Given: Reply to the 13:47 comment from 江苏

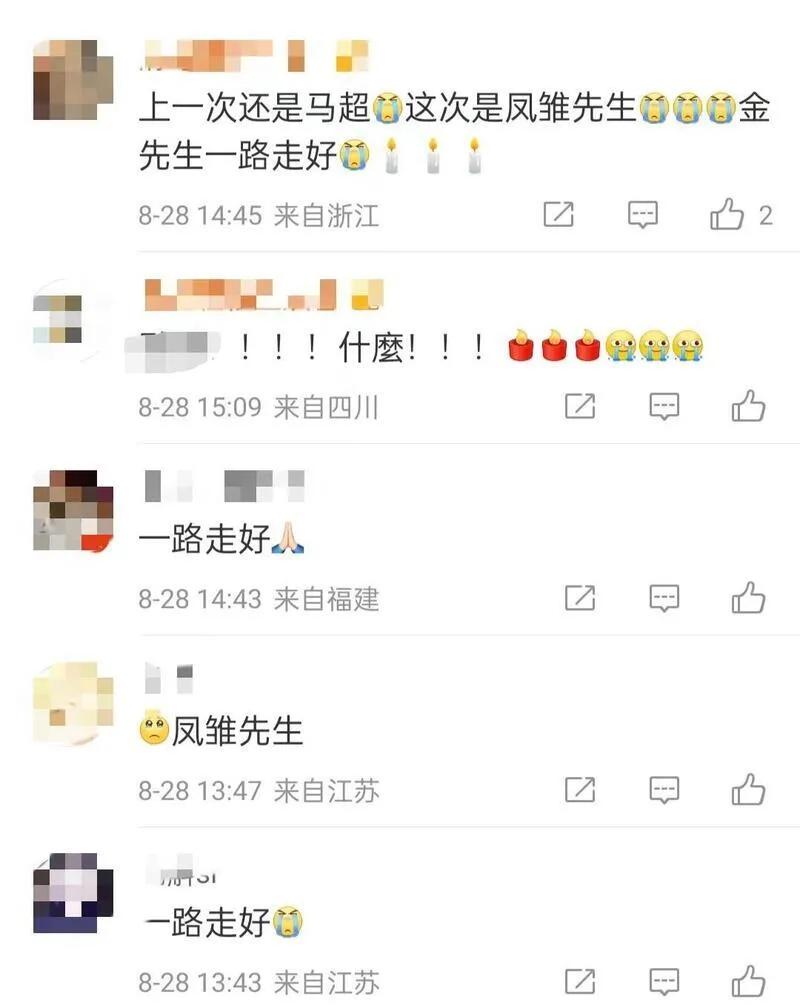Looking at the screenshot, I should pos(665,790).
